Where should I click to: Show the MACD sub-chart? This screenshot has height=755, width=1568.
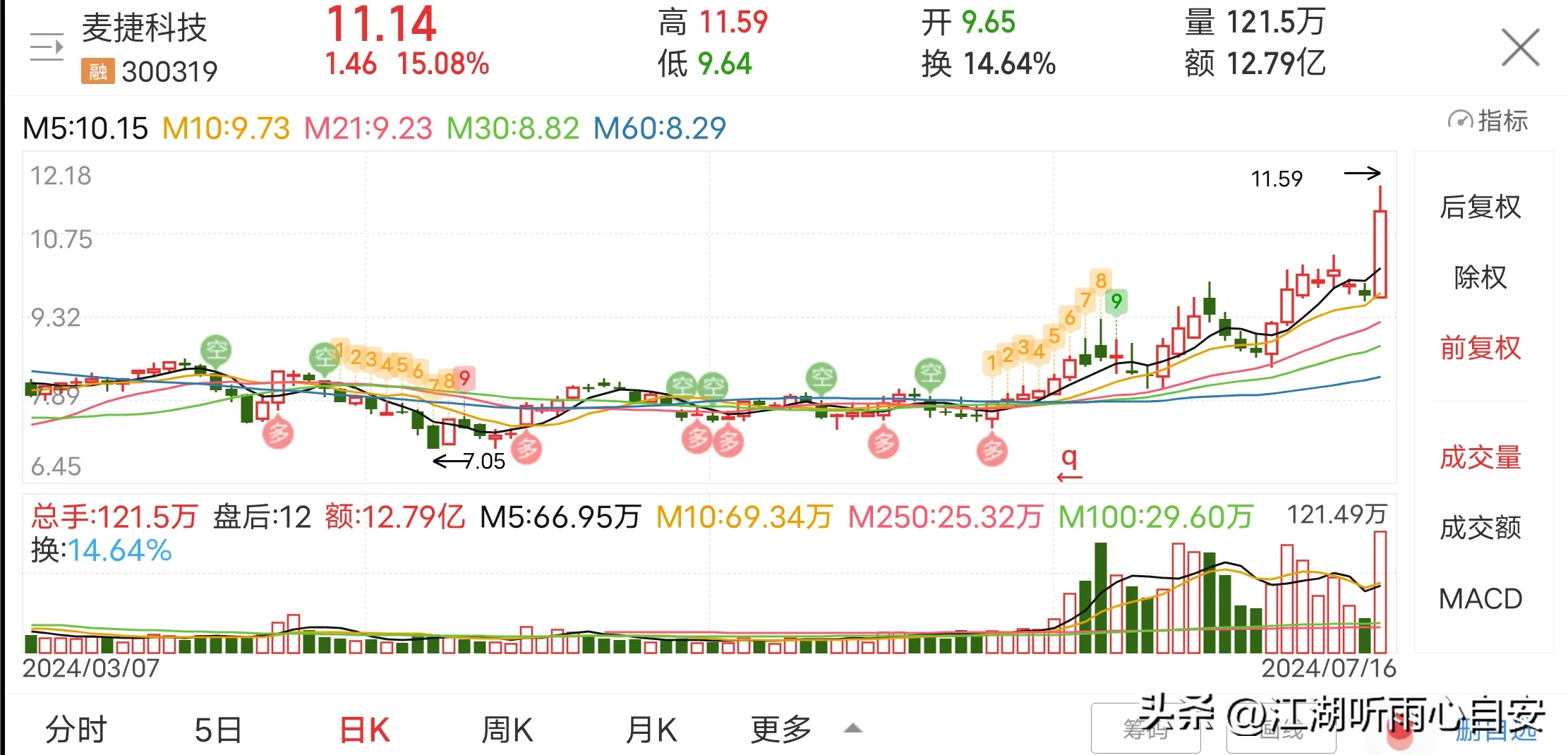click(x=1480, y=598)
